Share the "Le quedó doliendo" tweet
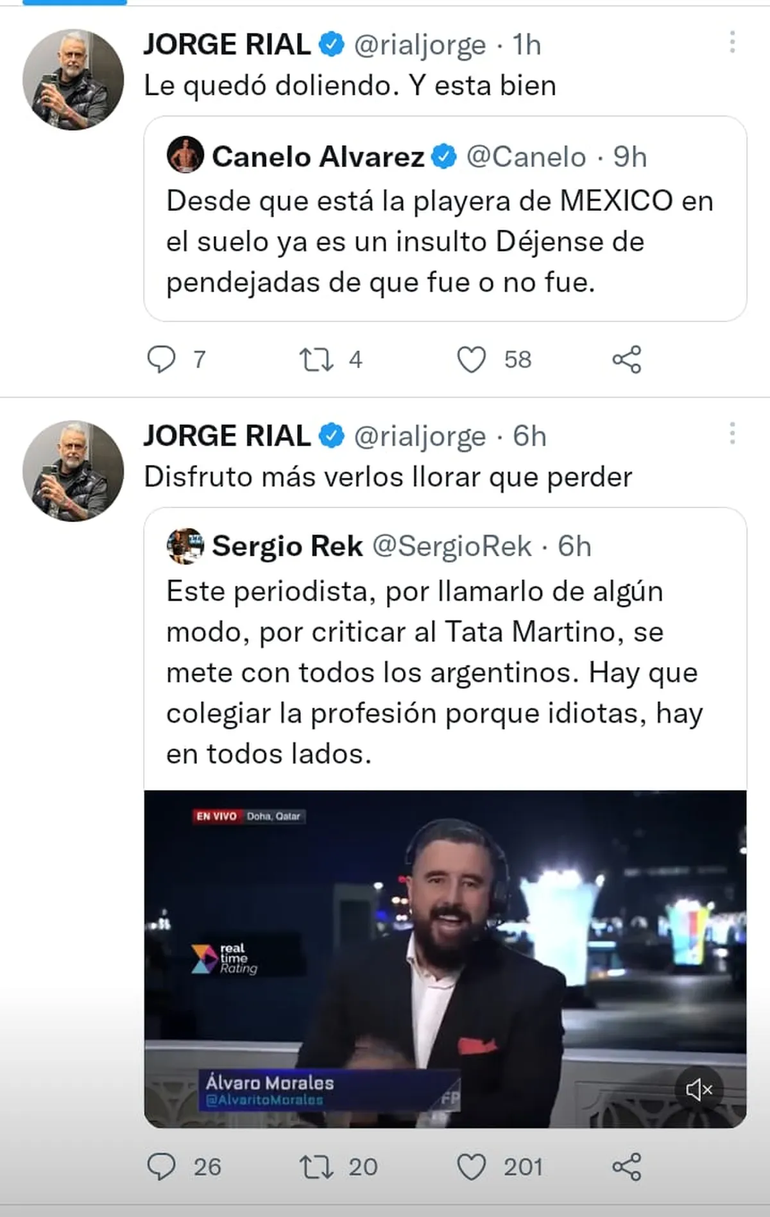Screen dimensions: 770x1217 (x=626, y=360)
